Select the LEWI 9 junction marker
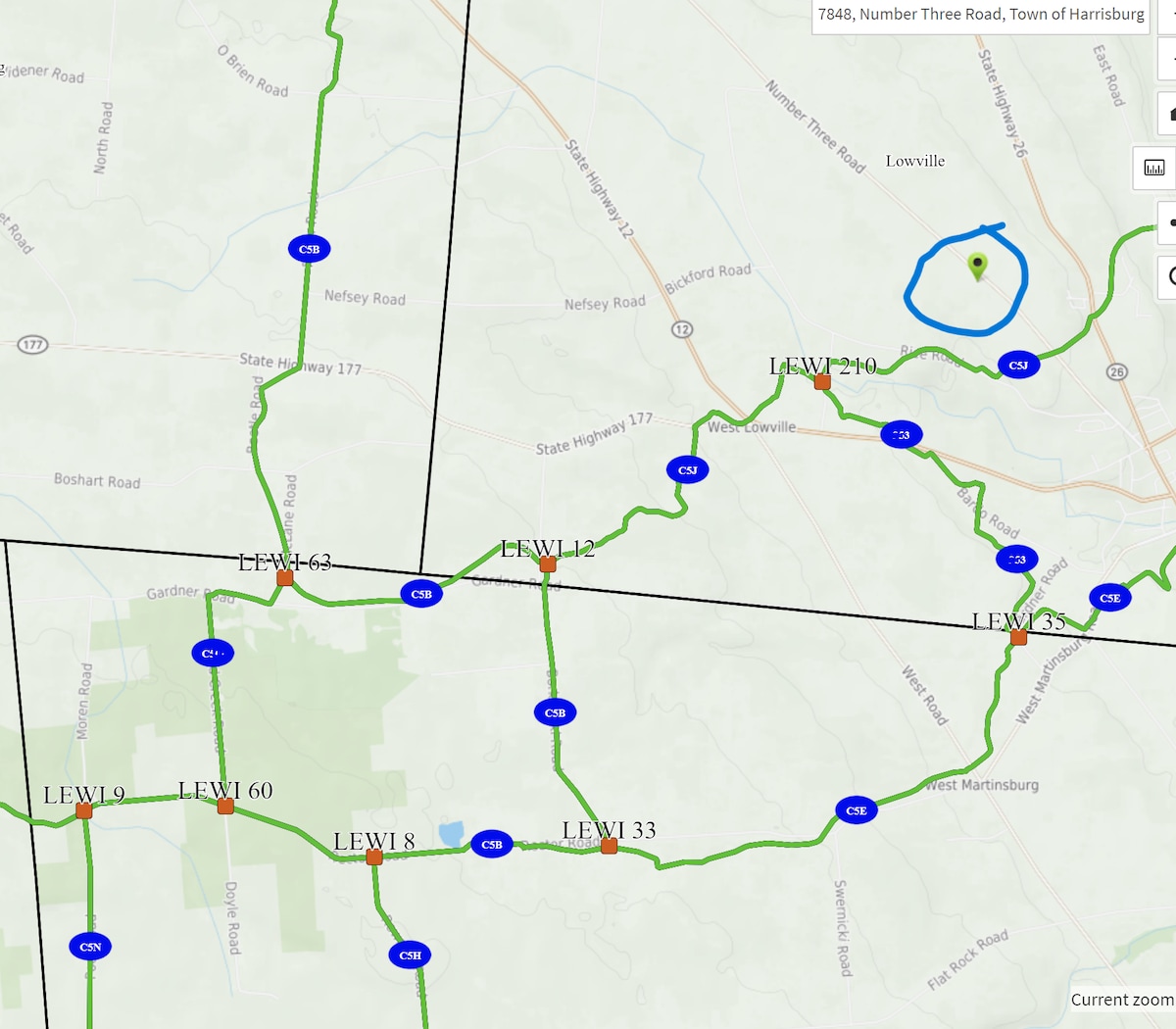Image resolution: width=1176 pixels, height=1029 pixels. pyautogui.click(x=84, y=810)
